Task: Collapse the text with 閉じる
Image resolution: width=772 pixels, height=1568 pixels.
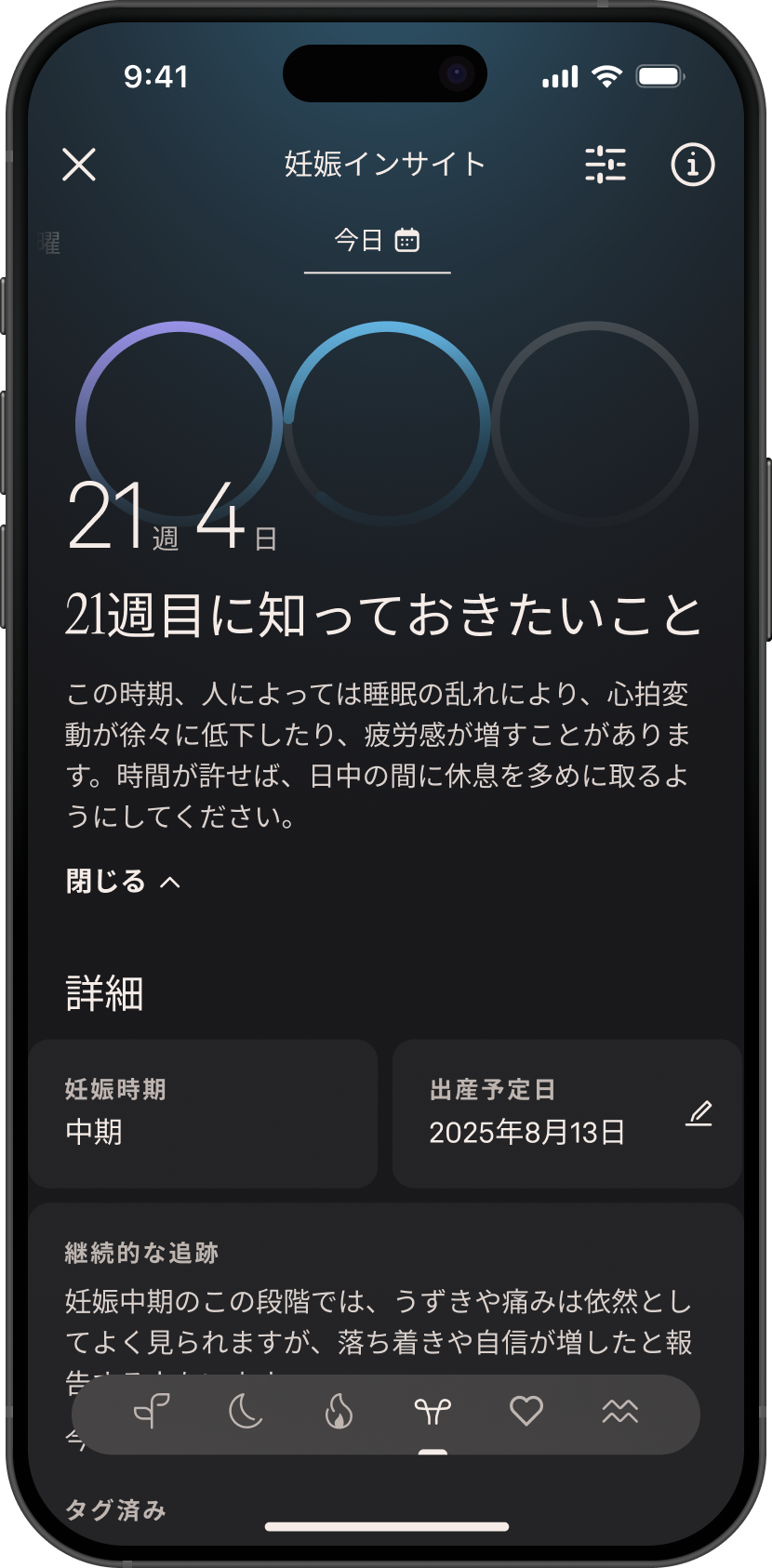Action: [123, 881]
